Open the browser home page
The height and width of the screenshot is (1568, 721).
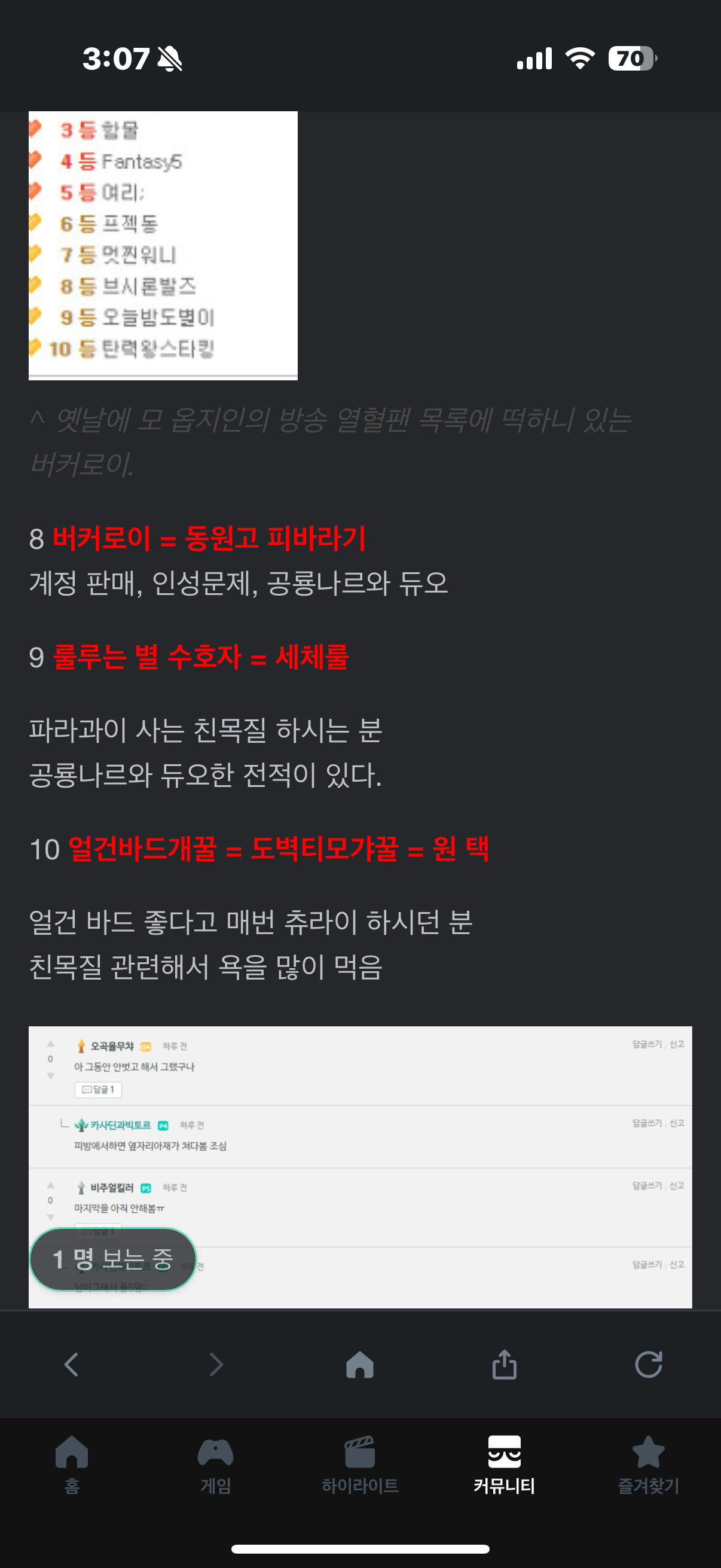point(359,1364)
